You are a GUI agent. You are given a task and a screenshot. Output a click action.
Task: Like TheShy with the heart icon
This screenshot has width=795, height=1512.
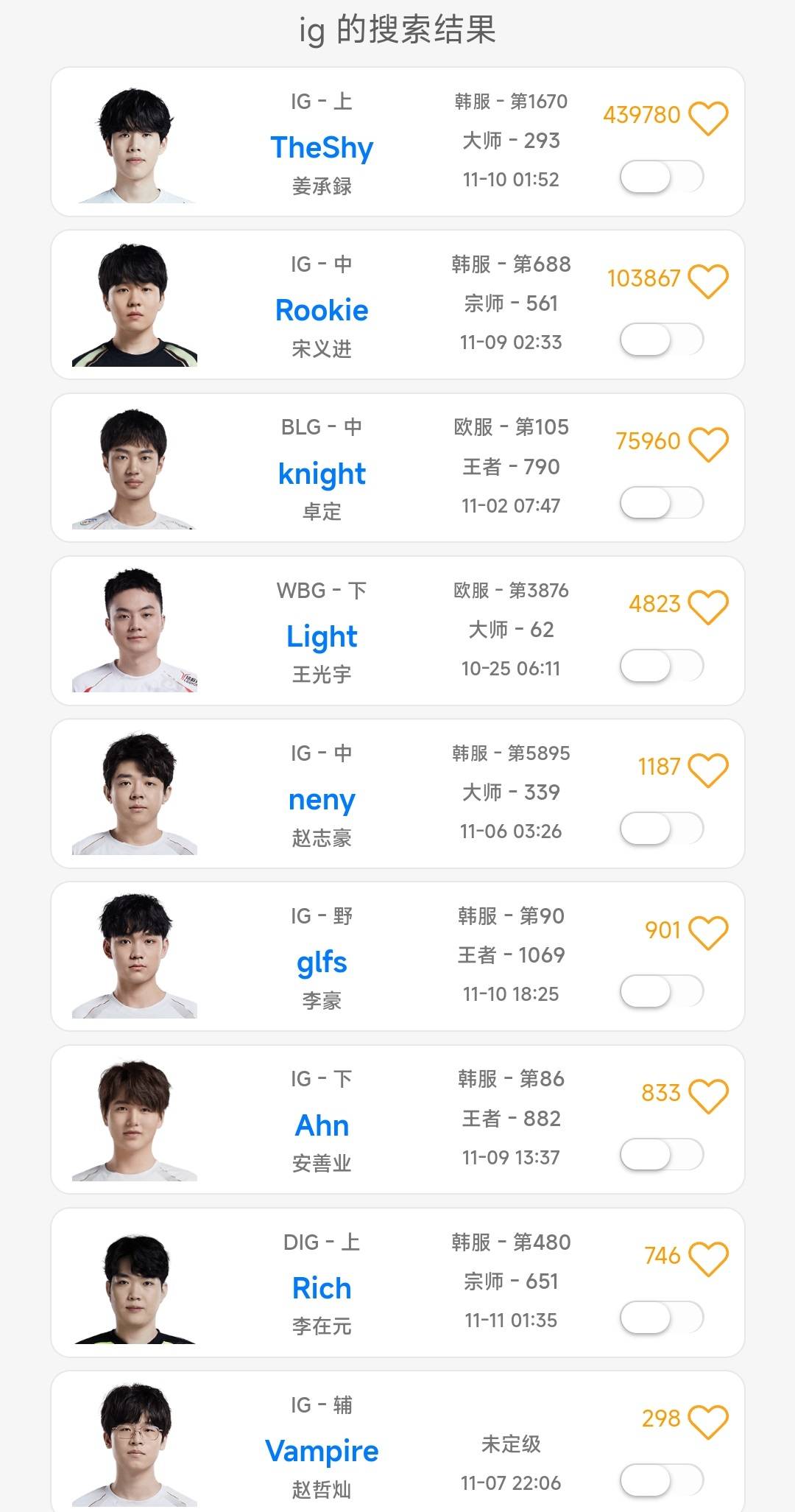708,117
